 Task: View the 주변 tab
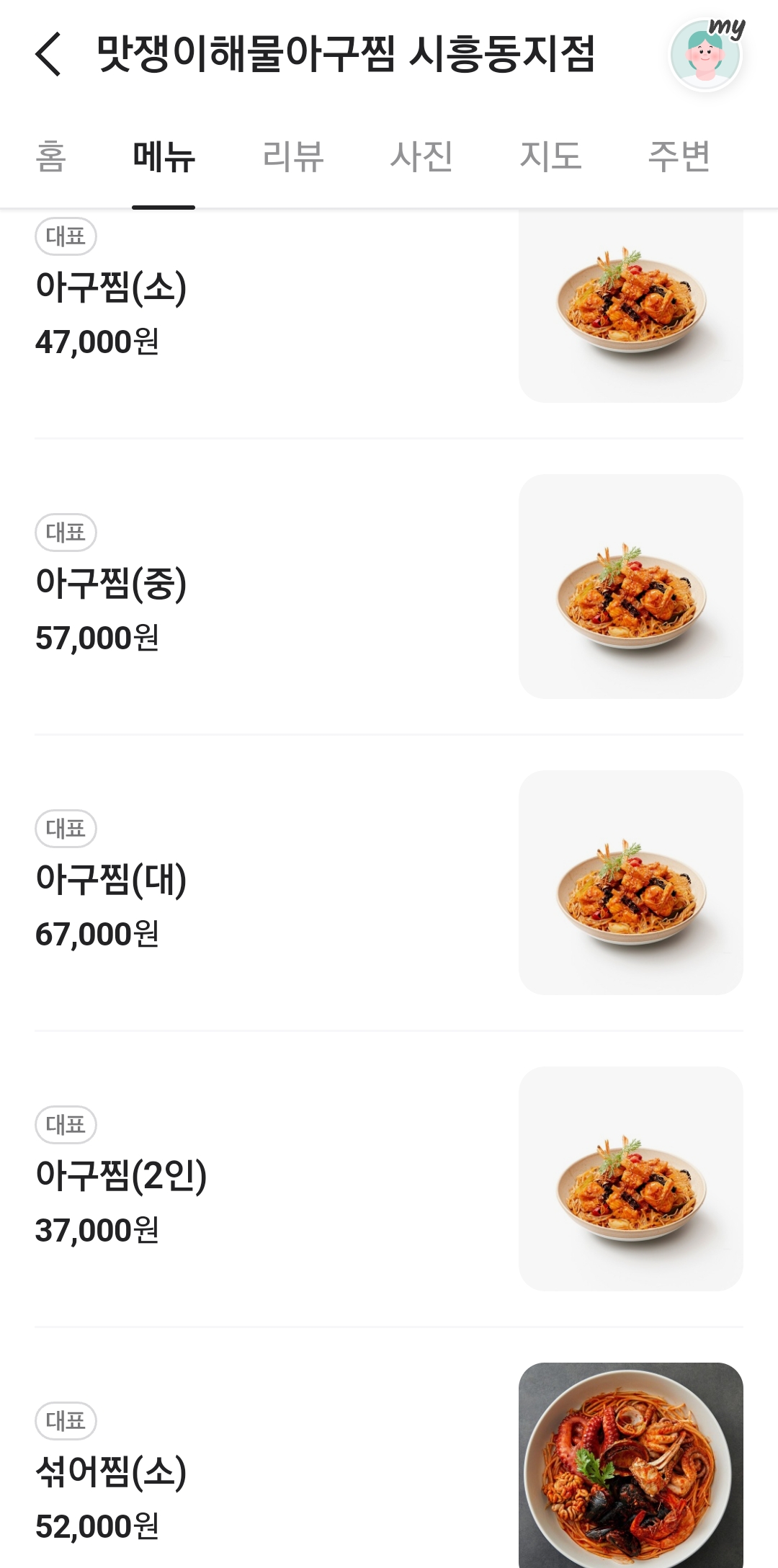tap(679, 156)
